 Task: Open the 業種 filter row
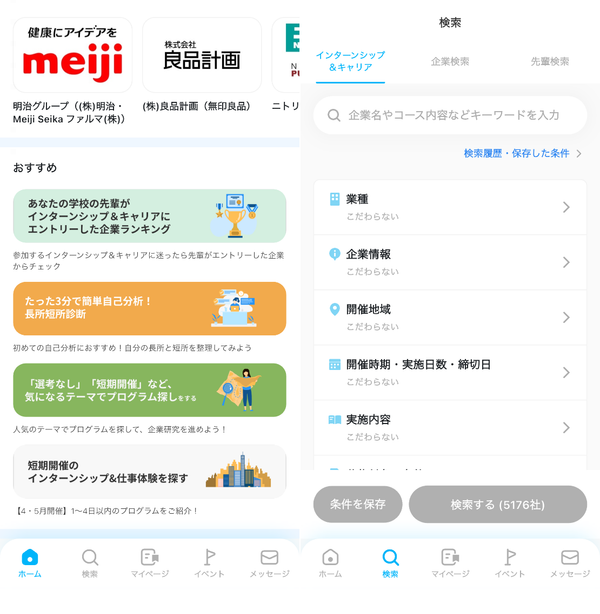click(450, 207)
